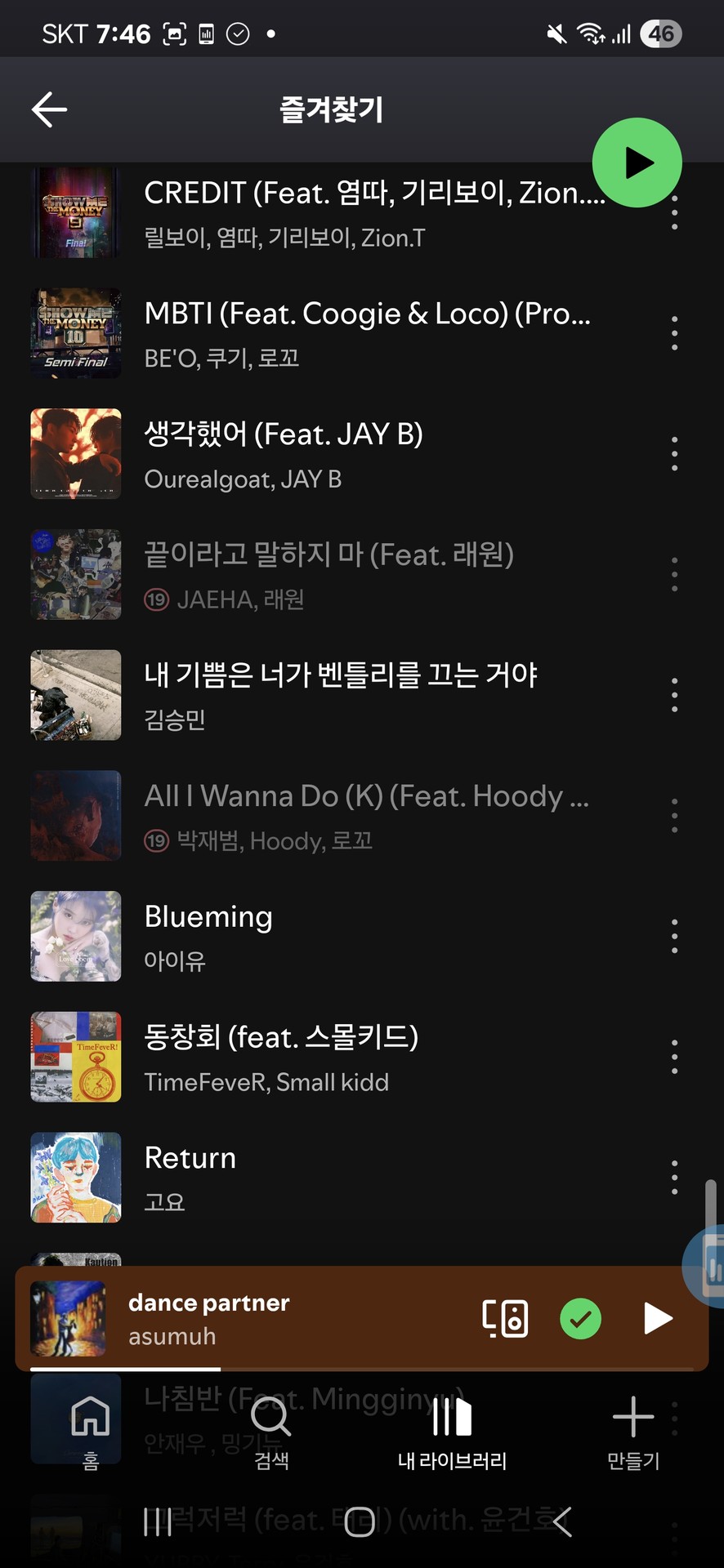
Task: Go back from the 즐겨찾기 screen
Action: (x=49, y=109)
